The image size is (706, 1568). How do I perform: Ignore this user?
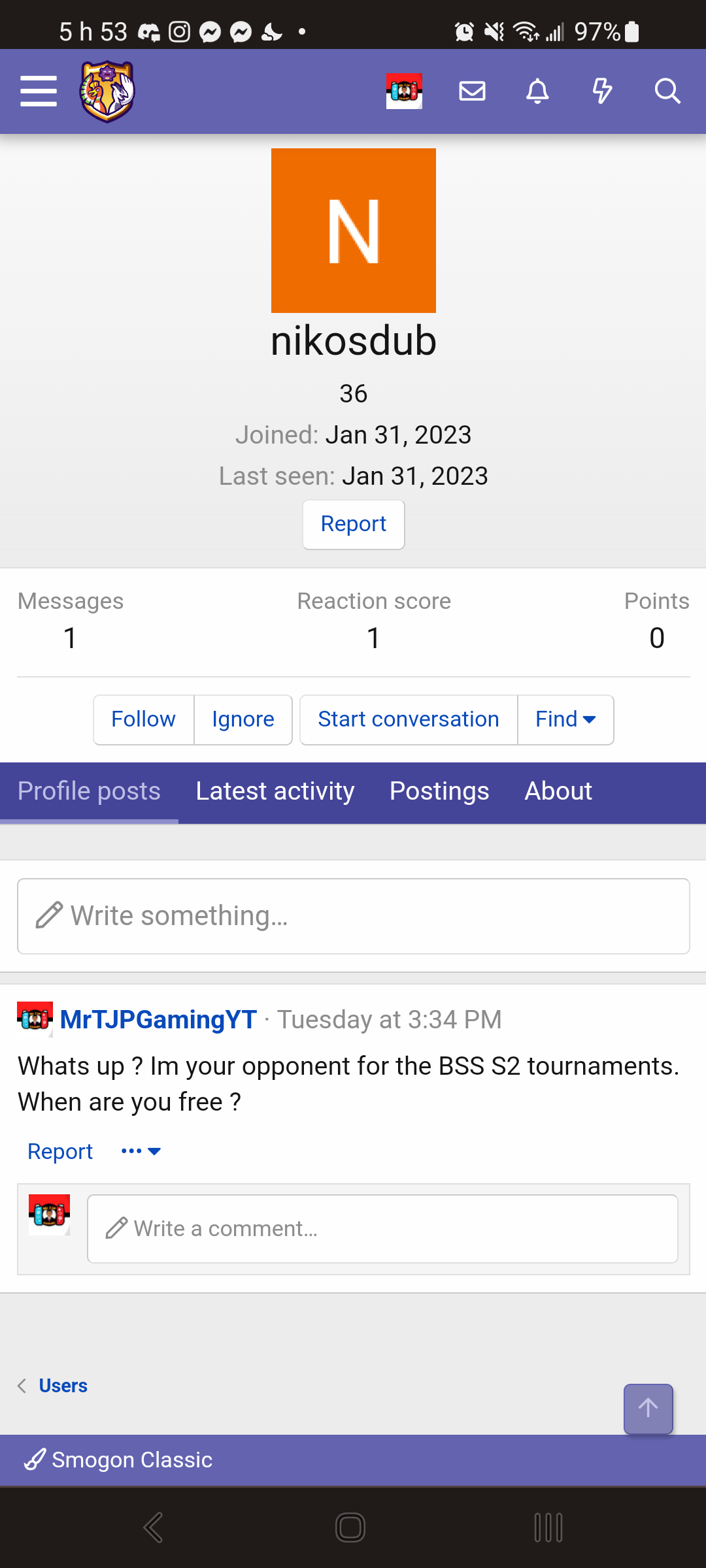point(243,719)
